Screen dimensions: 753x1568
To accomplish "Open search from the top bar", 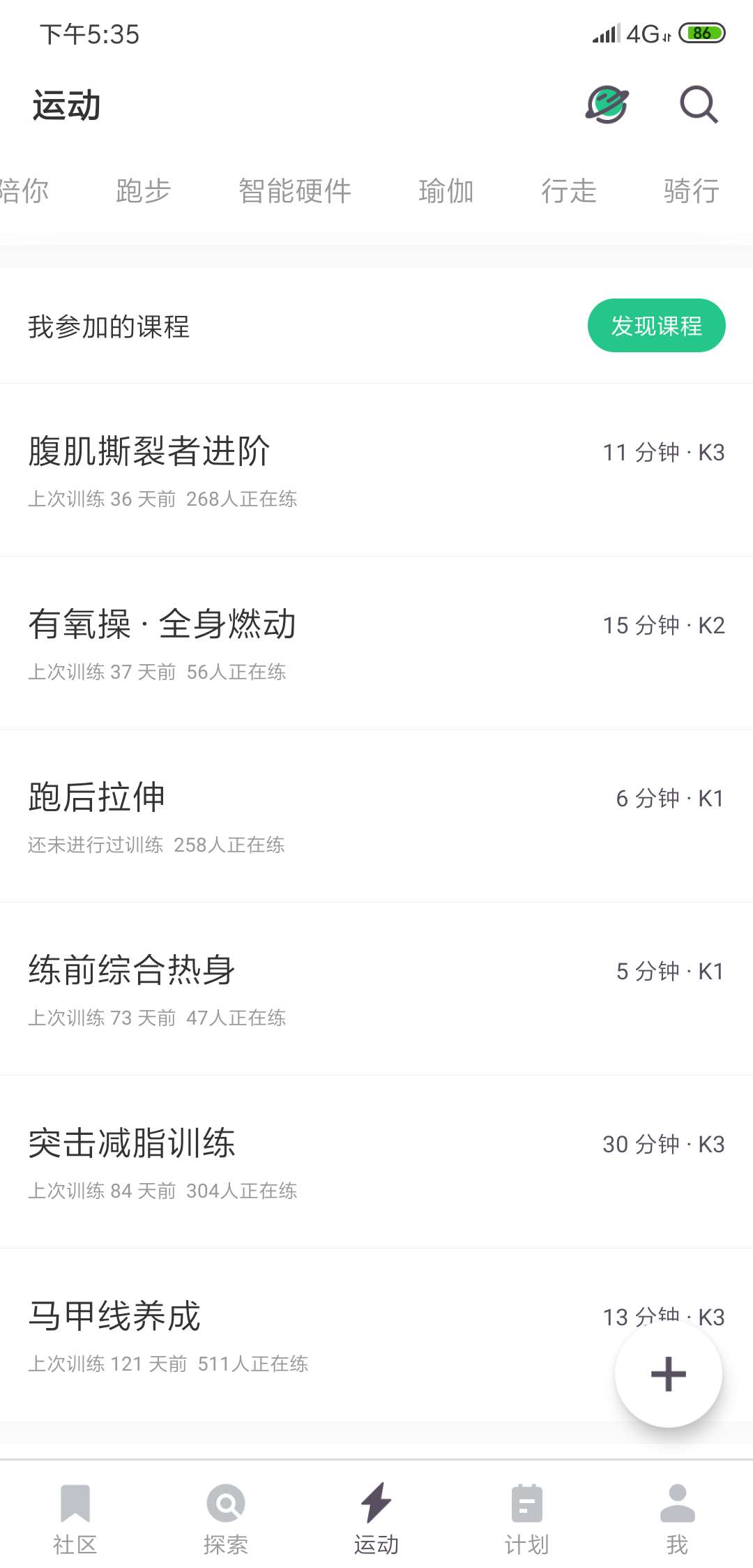I will coord(699,105).
